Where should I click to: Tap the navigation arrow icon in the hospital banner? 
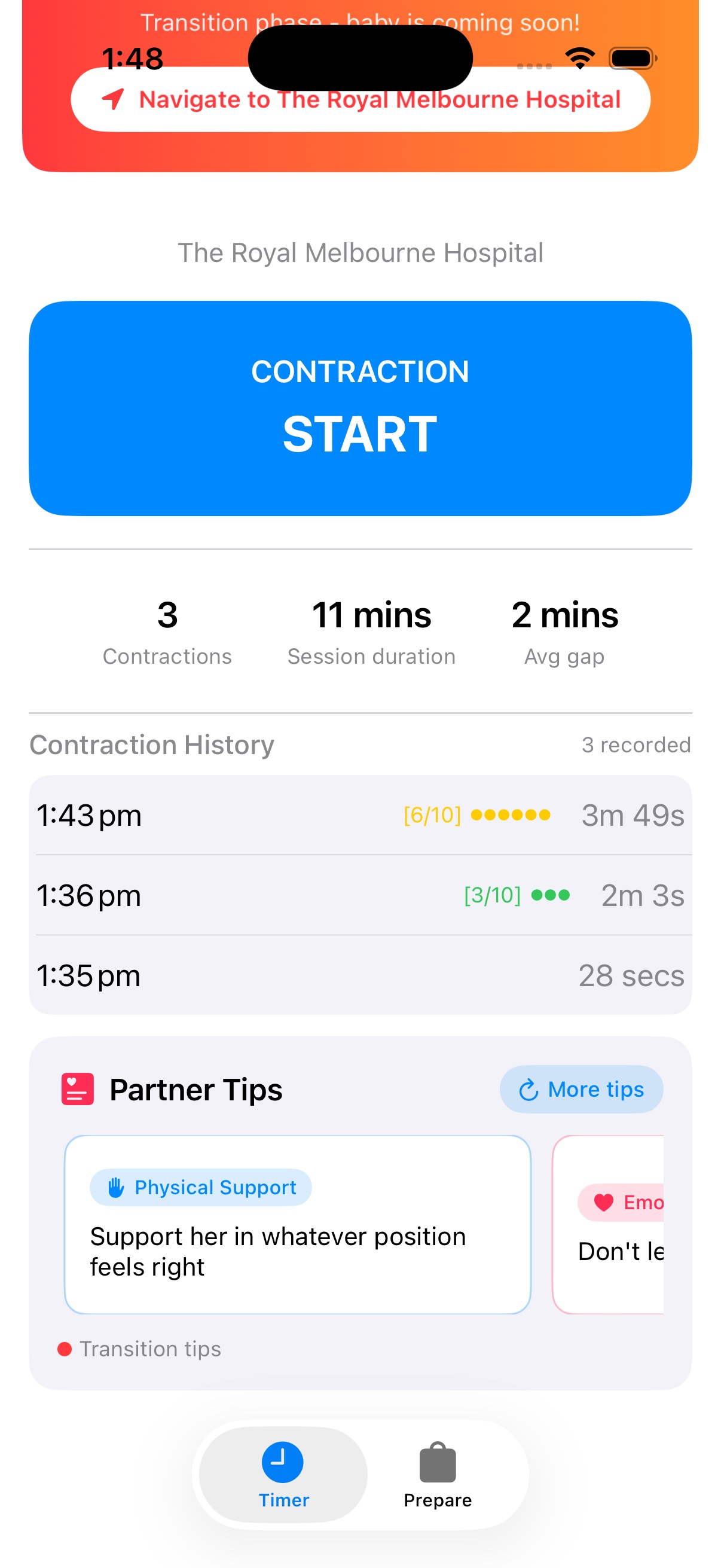(113, 99)
